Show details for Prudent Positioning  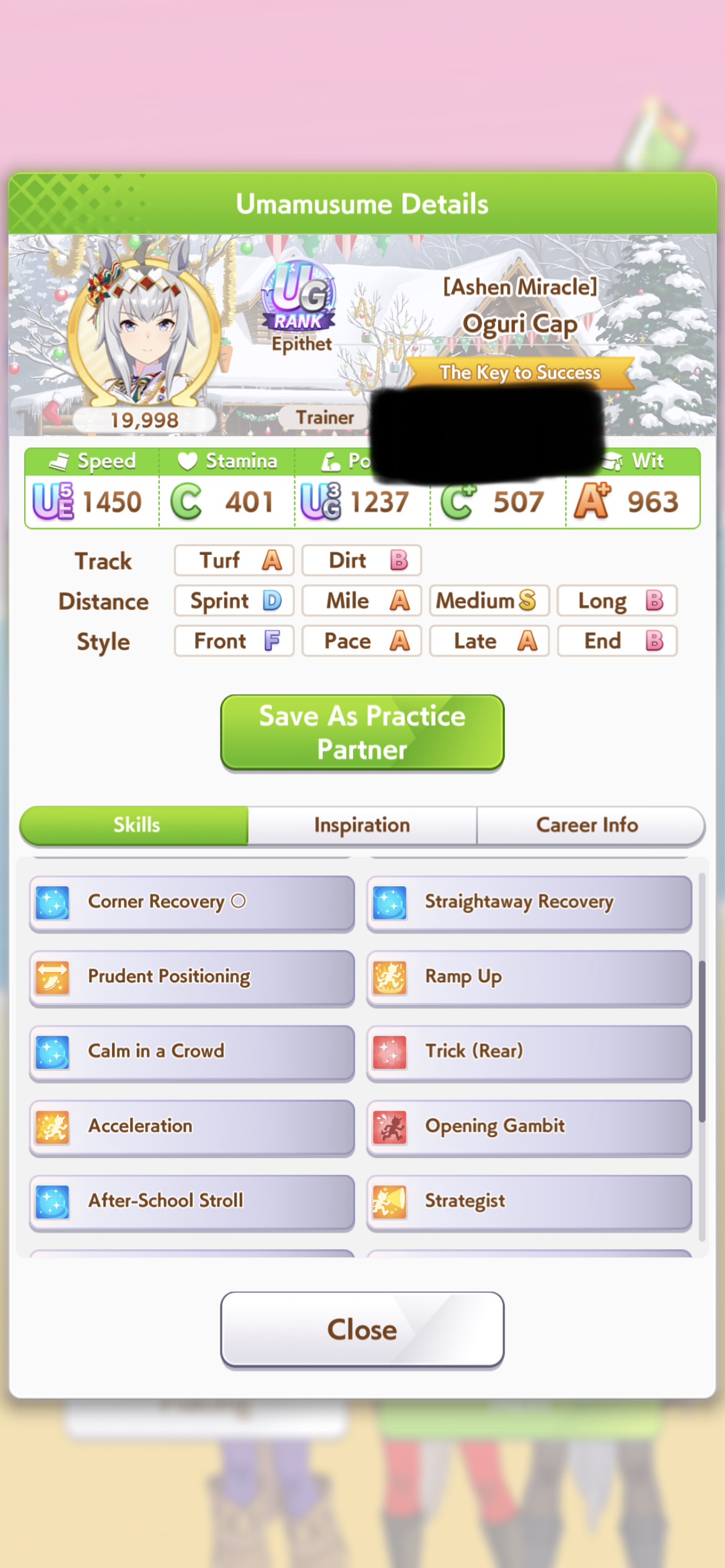(191, 978)
